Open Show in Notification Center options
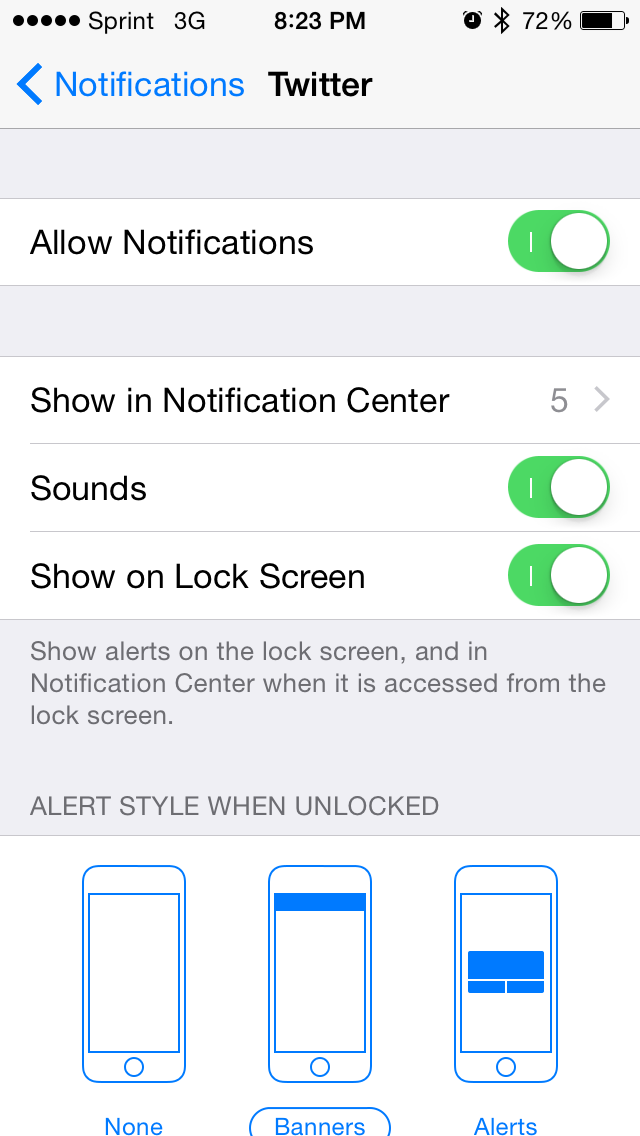The image size is (640, 1136). [x=320, y=400]
